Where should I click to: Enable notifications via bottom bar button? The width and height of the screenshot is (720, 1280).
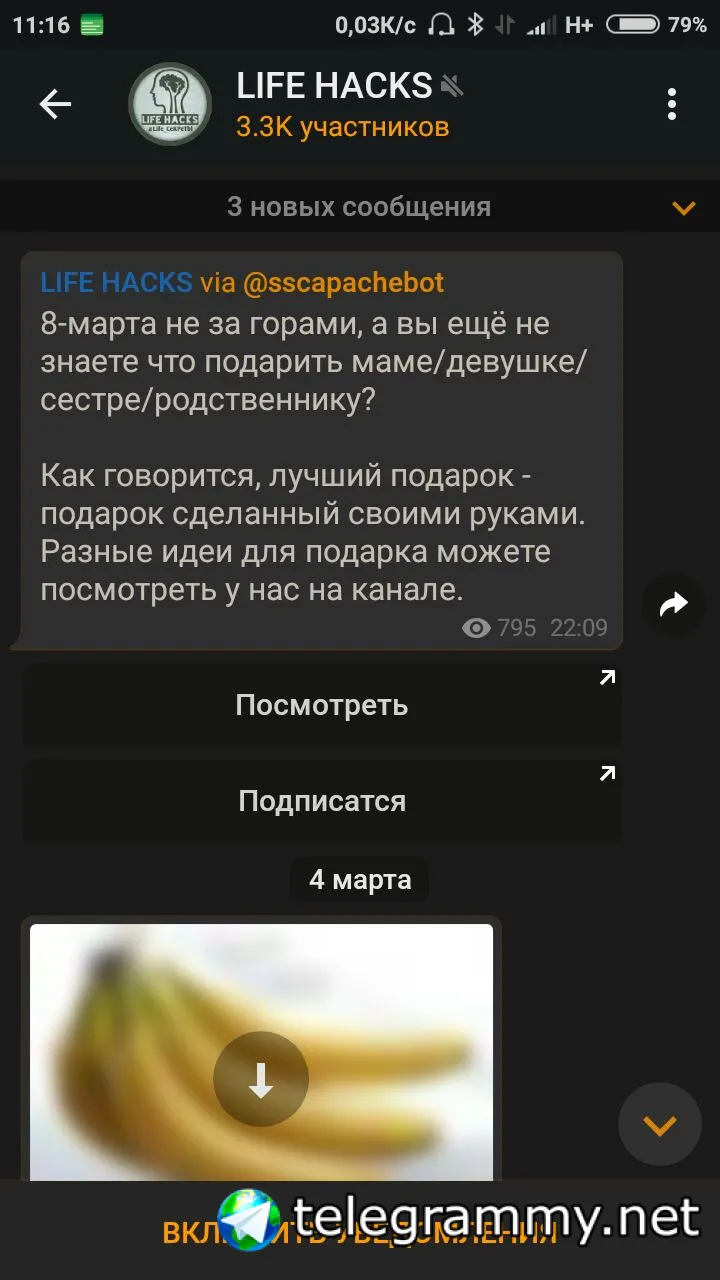(x=360, y=1232)
